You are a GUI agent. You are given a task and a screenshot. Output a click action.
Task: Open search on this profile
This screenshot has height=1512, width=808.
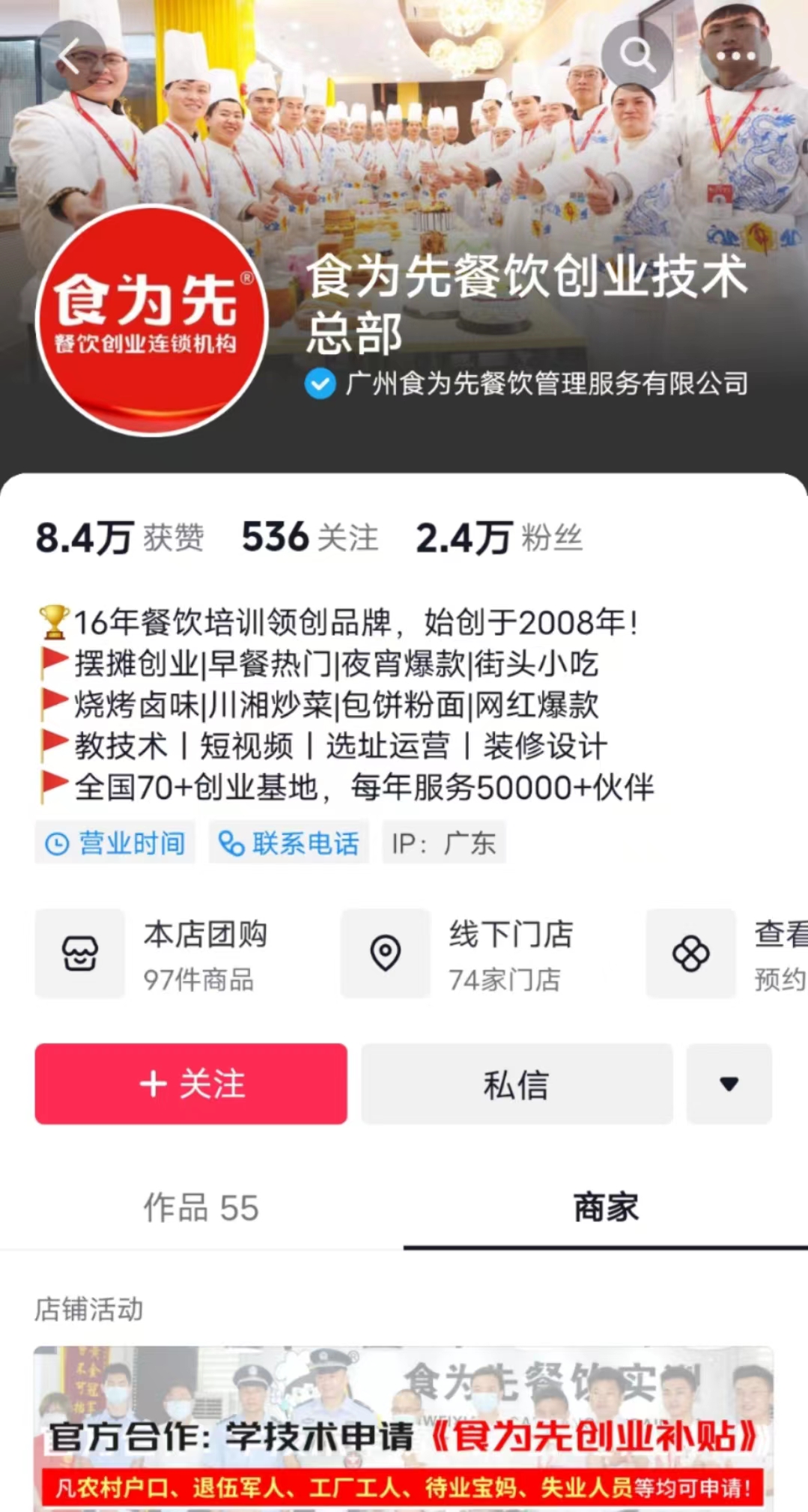637,55
